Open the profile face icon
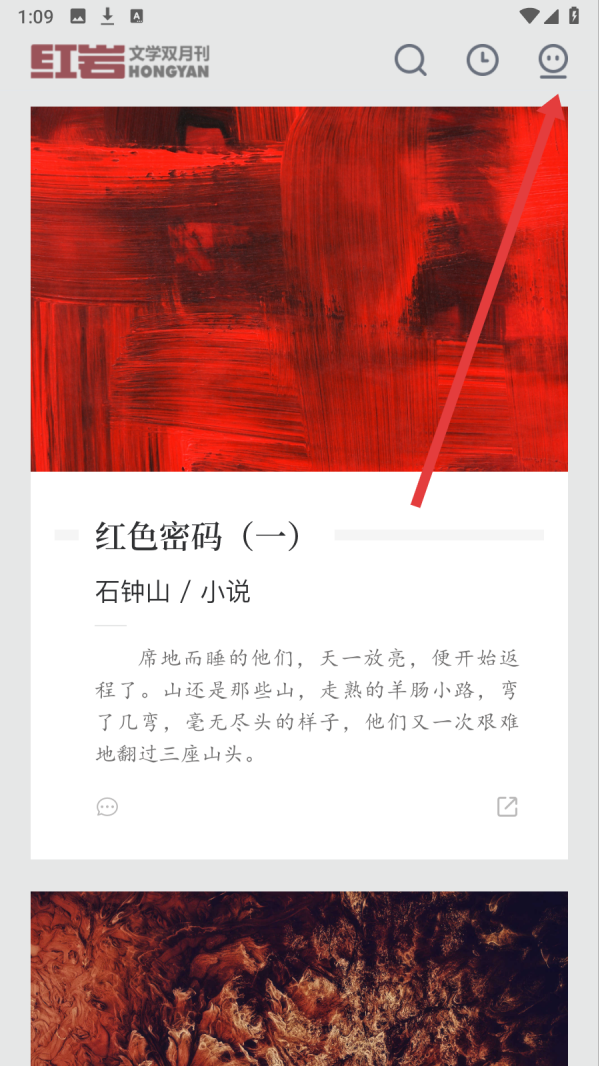The height and width of the screenshot is (1066, 600). tap(553, 60)
